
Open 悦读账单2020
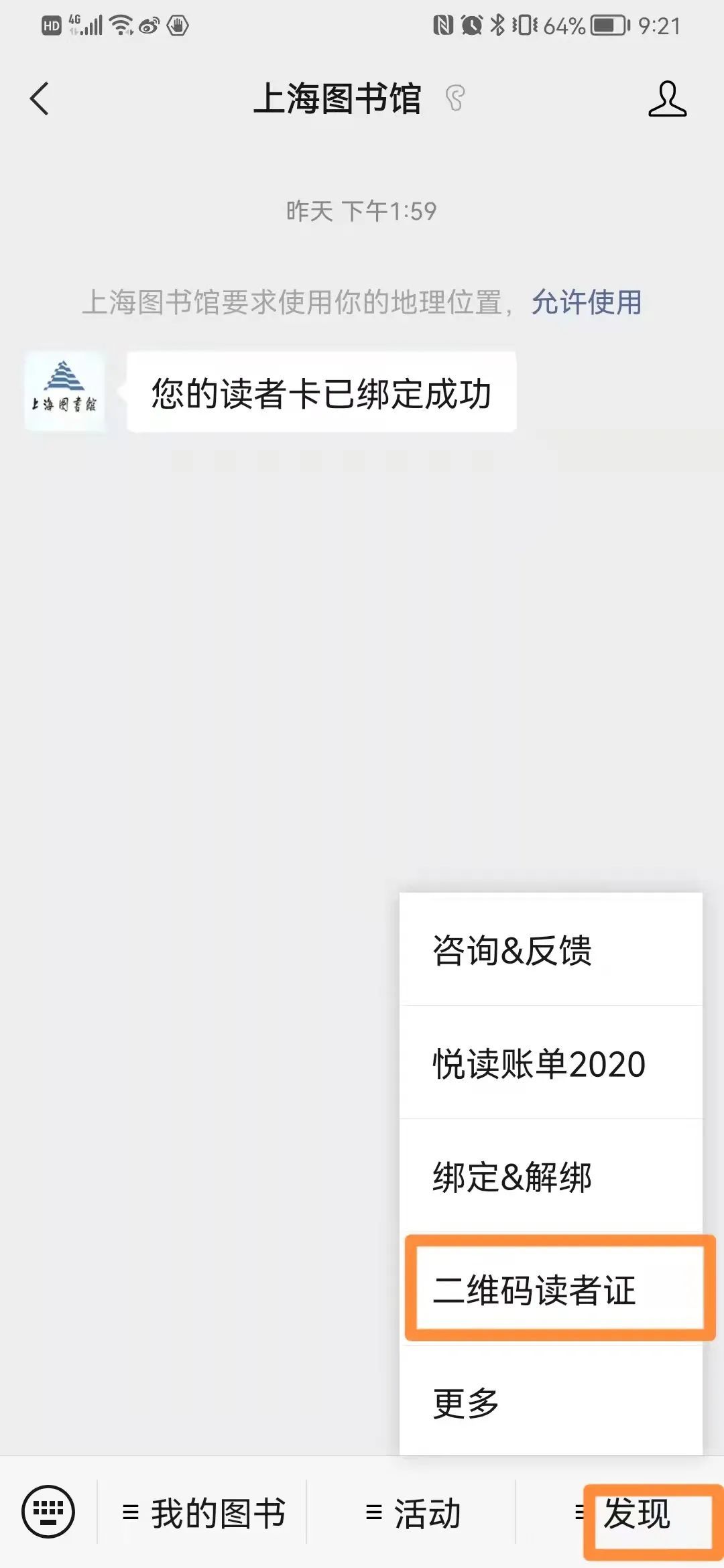tap(551, 1063)
